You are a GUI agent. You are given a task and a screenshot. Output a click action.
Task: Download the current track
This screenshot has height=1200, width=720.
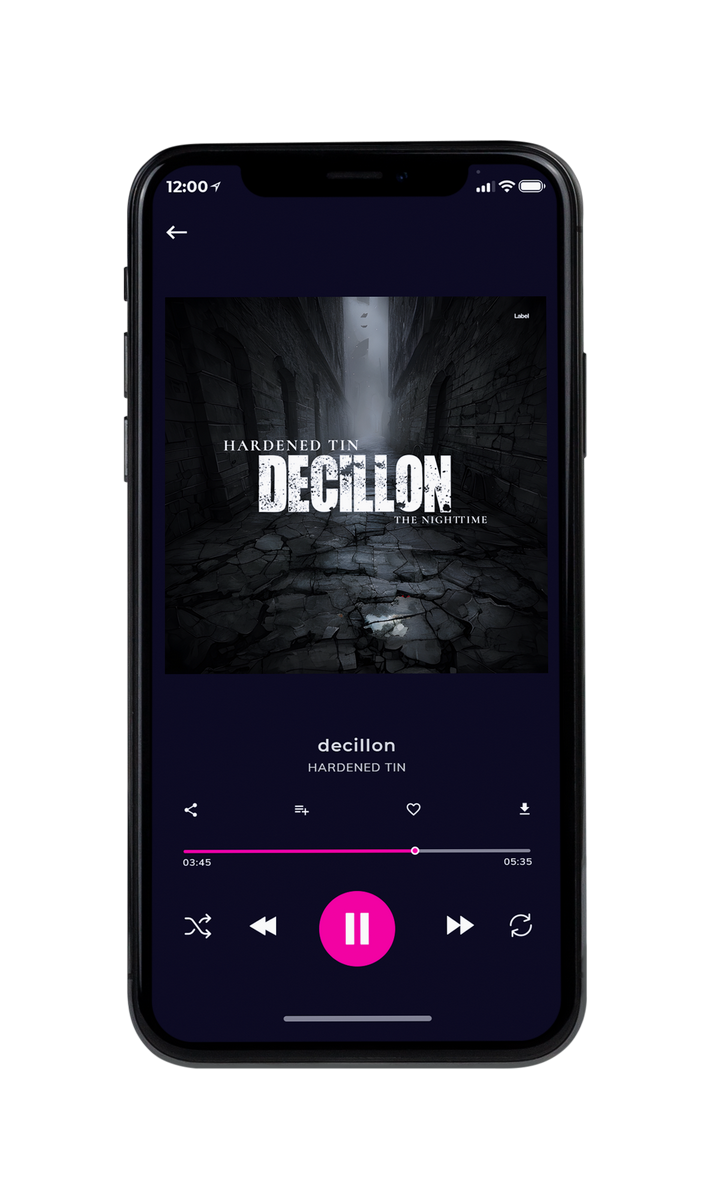click(x=524, y=809)
